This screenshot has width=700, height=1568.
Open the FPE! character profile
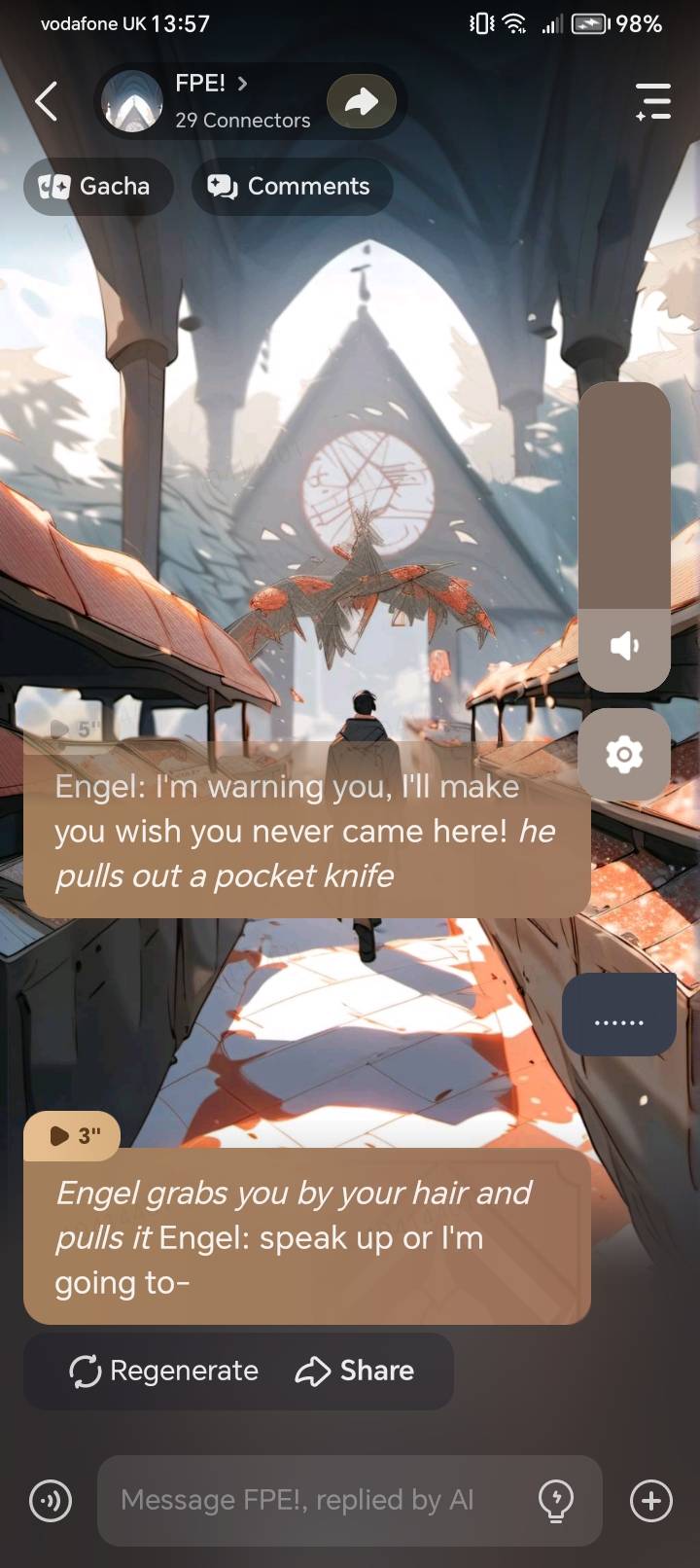[209, 101]
